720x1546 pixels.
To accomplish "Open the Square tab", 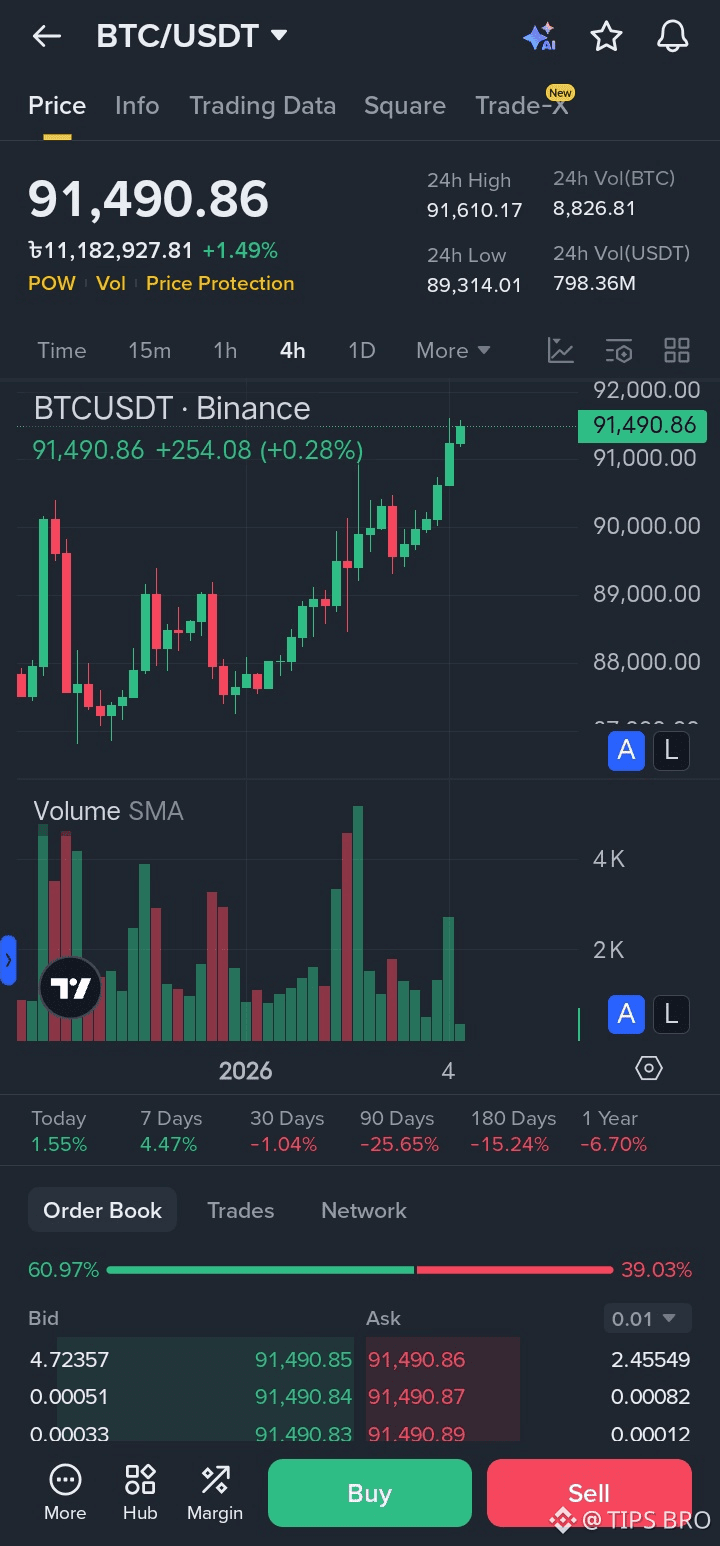I will coord(404,106).
